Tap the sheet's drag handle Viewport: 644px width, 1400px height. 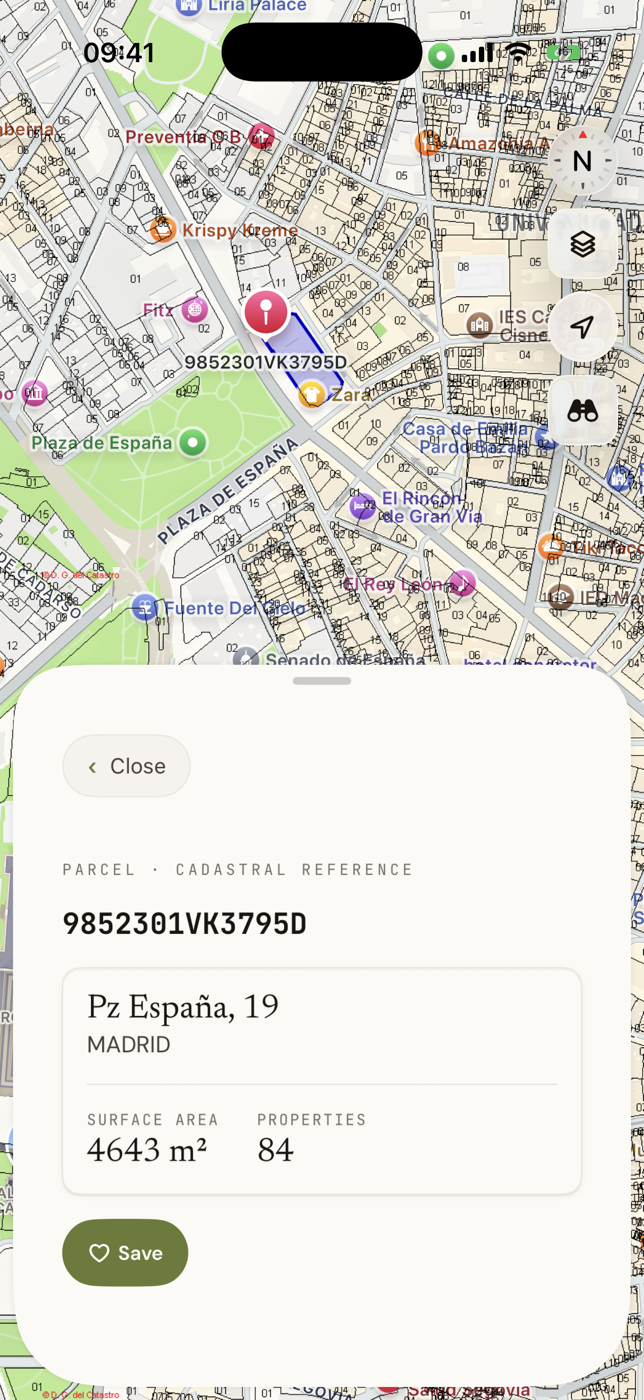coord(322,681)
